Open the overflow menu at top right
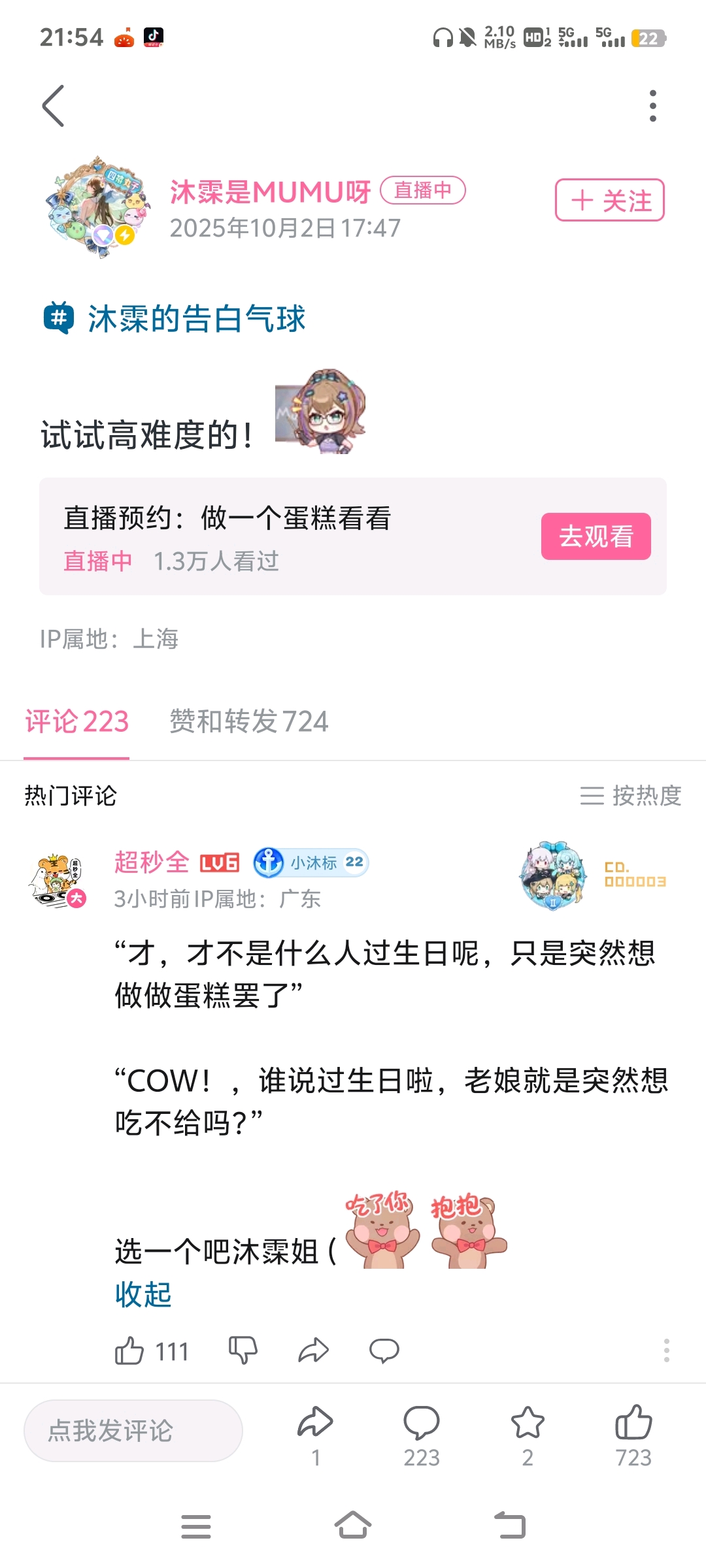The width and height of the screenshot is (706, 1568). (x=652, y=106)
